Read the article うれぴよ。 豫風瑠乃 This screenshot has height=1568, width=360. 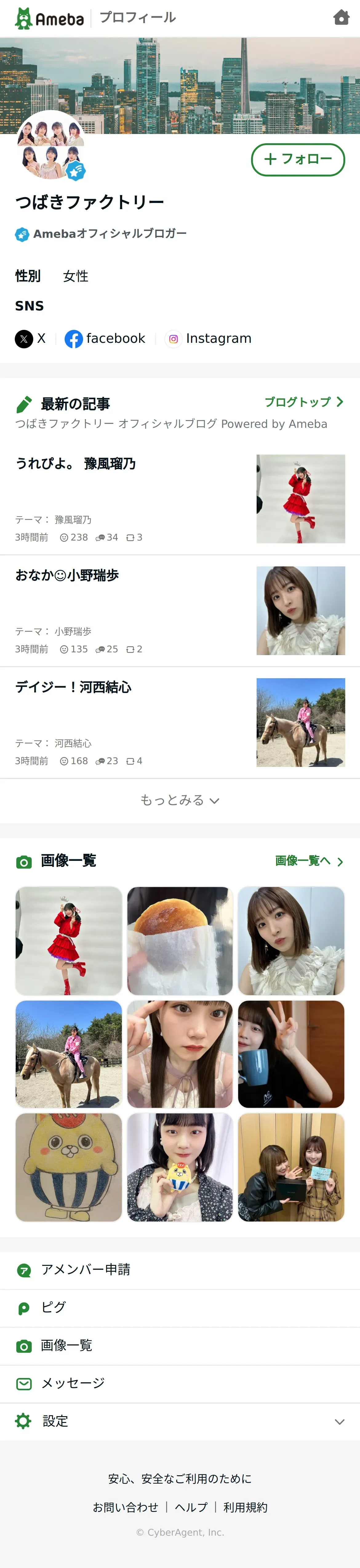pyautogui.click(x=75, y=464)
